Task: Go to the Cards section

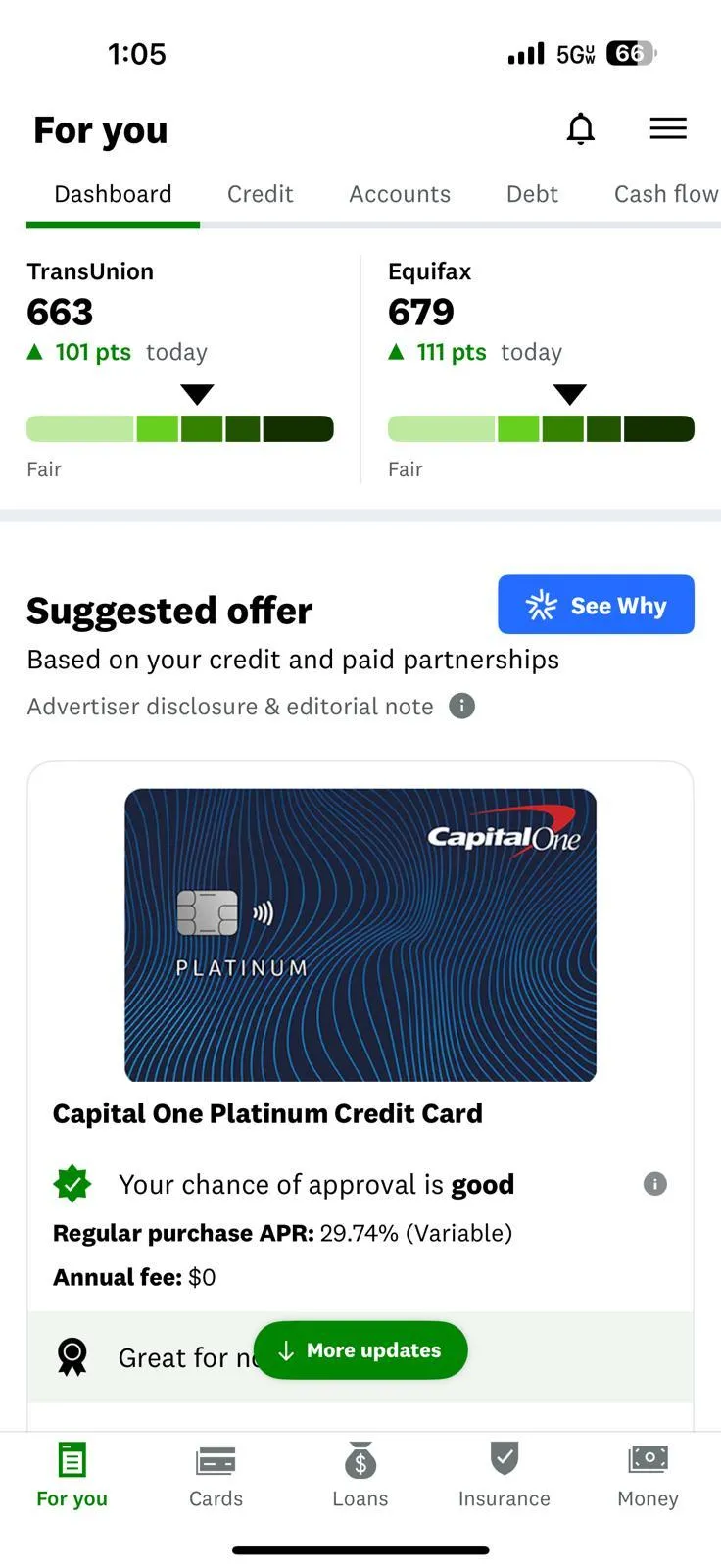Action: 216,1476
